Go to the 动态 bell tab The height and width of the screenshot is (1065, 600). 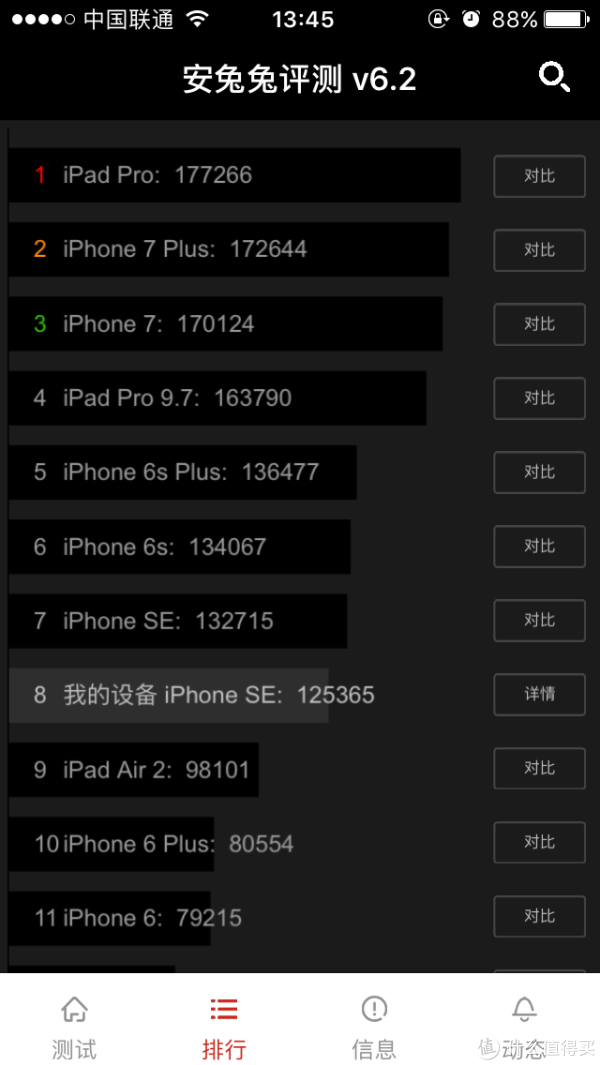pyautogui.click(x=524, y=1027)
